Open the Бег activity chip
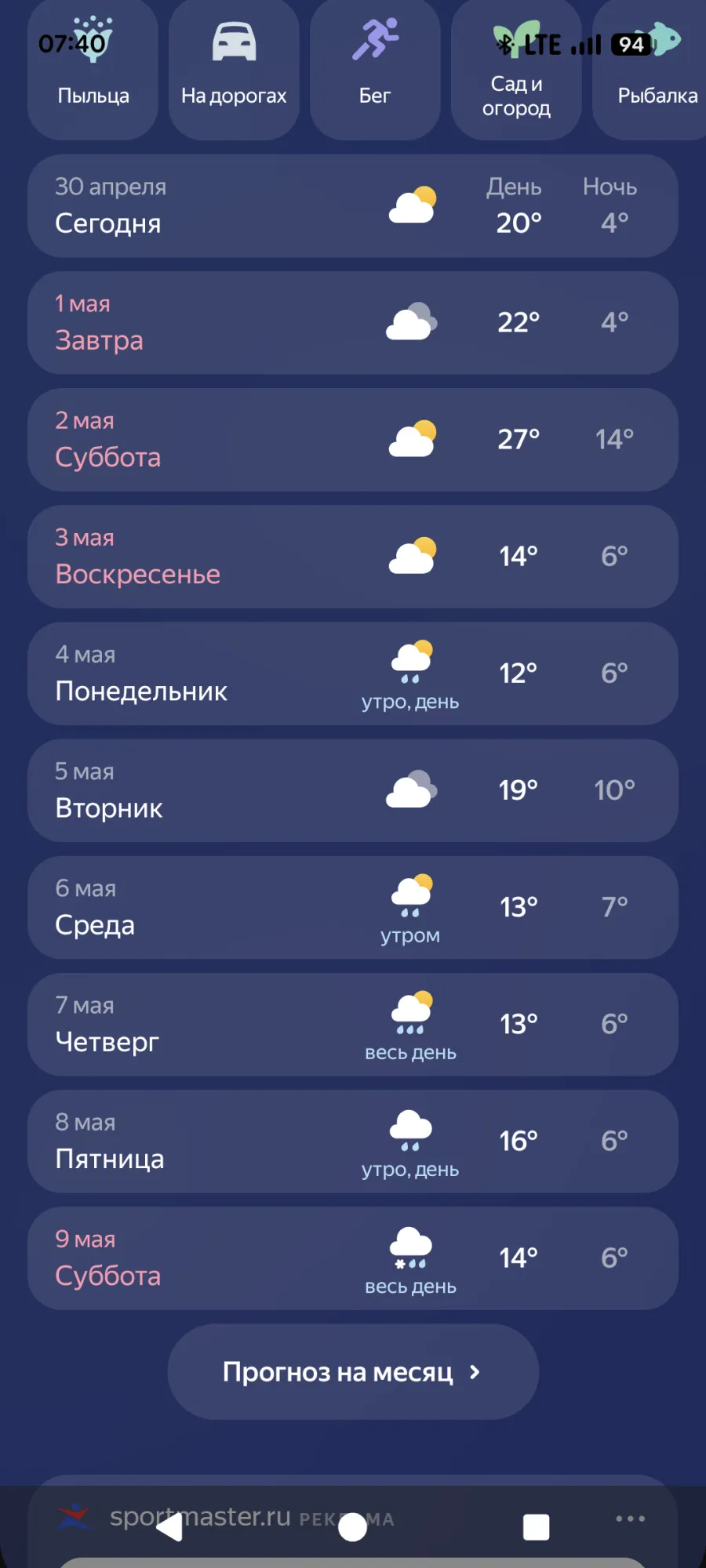Screen dimensions: 706x1568 coord(375,71)
